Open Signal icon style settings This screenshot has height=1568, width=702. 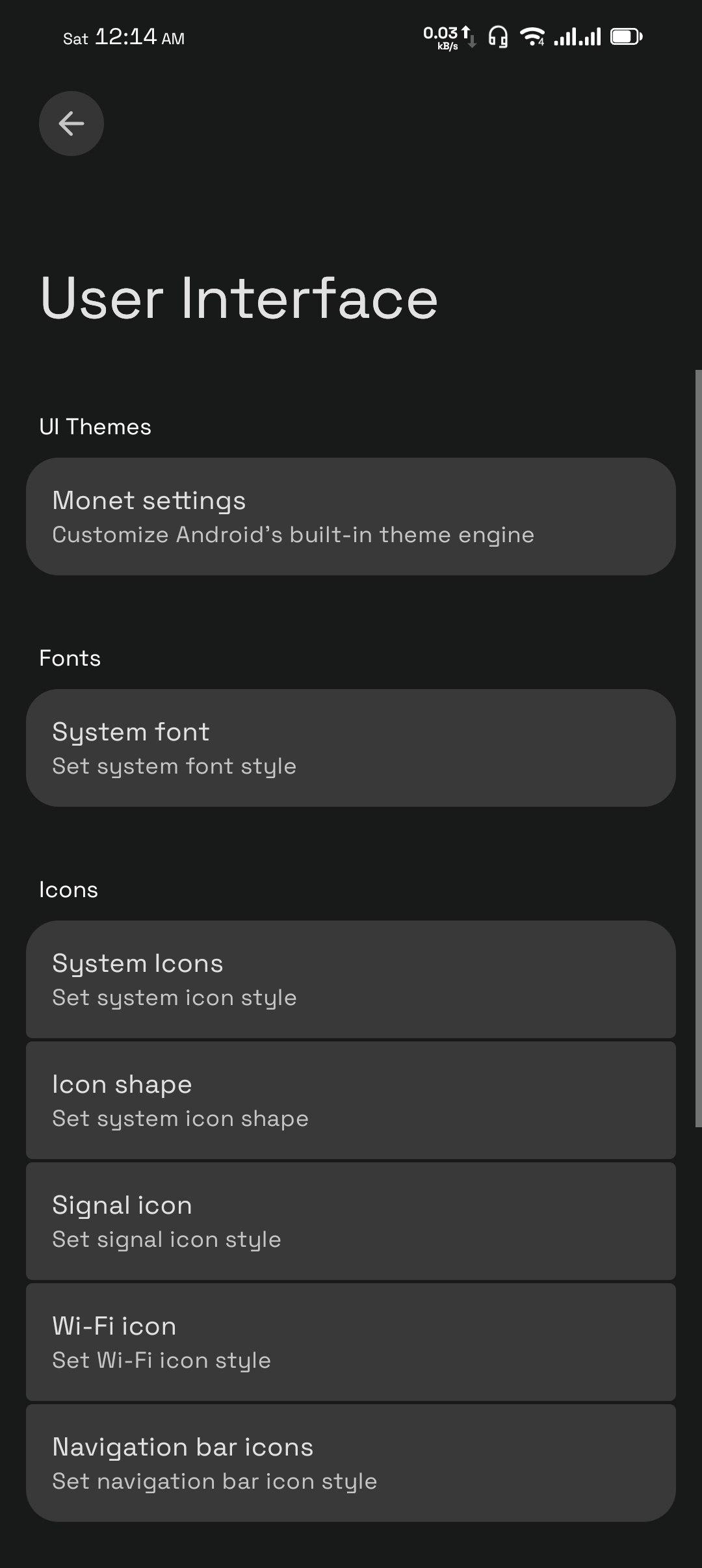click(x=351, y=1221)
